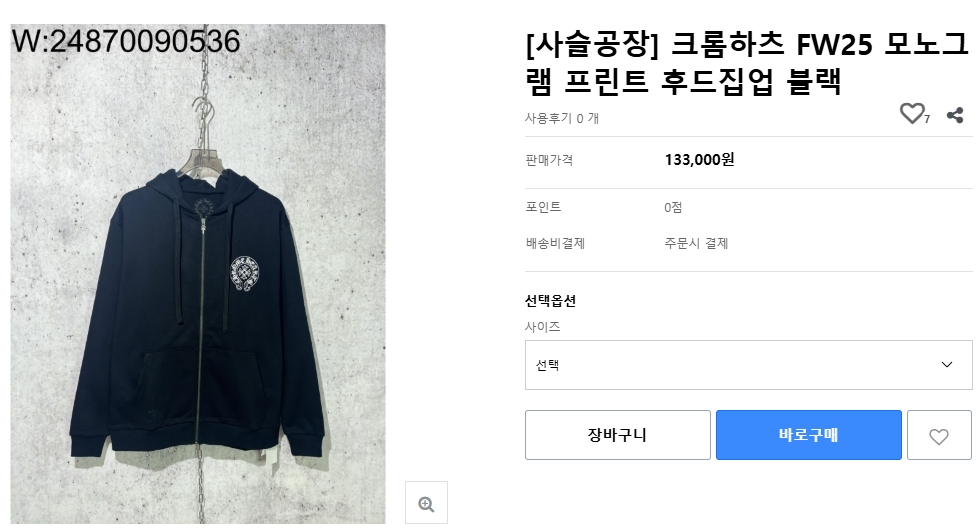
Task: Open the 사이즈 선택 dropdown
Action: coord(748,365)
